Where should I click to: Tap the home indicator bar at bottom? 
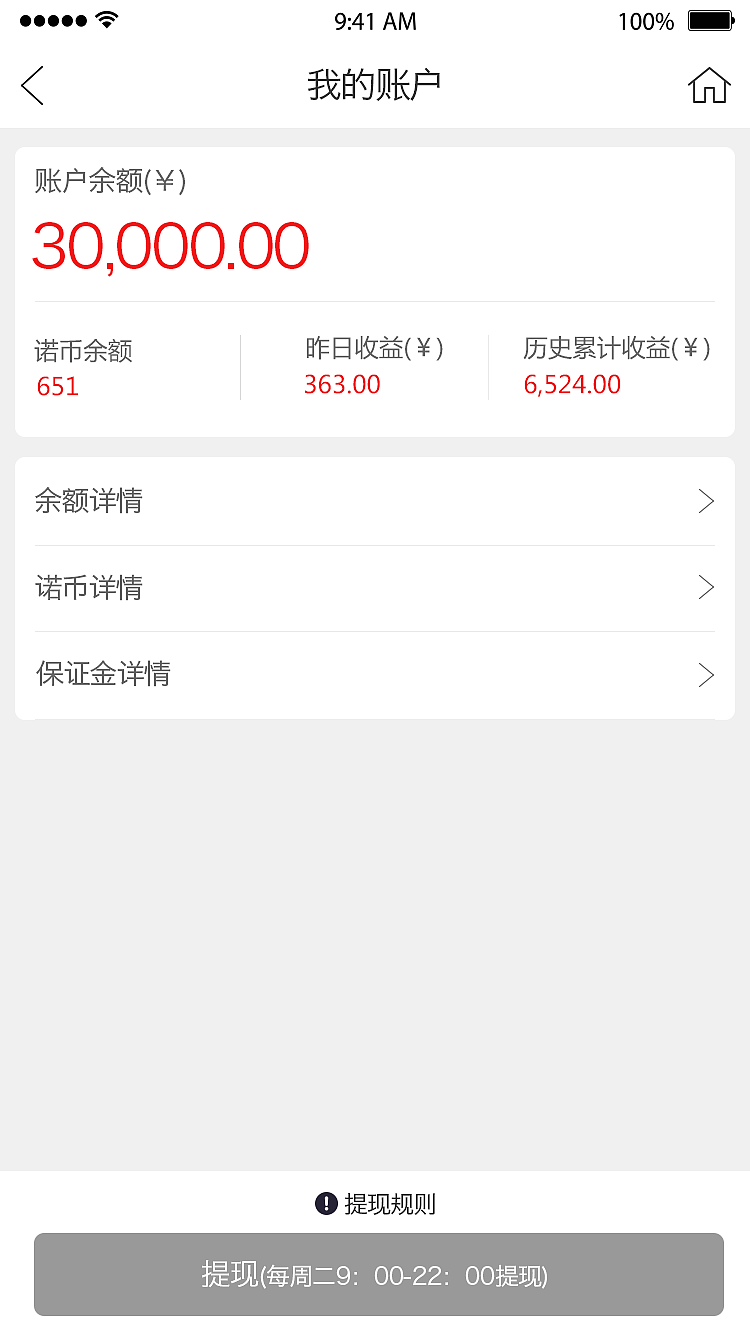coord(375,1324)
